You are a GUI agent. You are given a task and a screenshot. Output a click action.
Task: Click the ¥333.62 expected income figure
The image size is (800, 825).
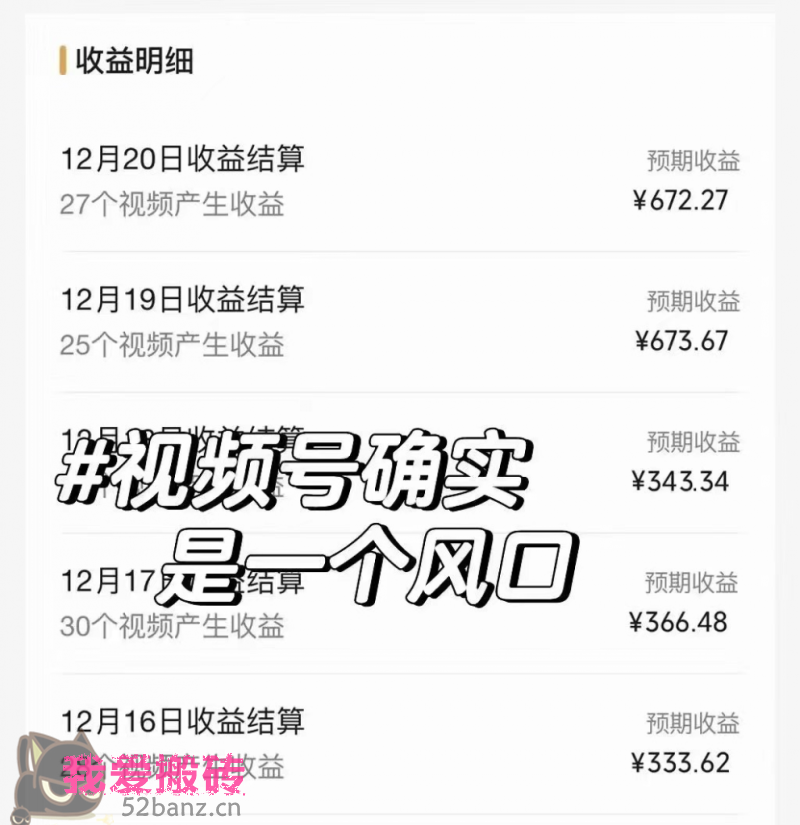pyautogui.click(x=681, y=763)
